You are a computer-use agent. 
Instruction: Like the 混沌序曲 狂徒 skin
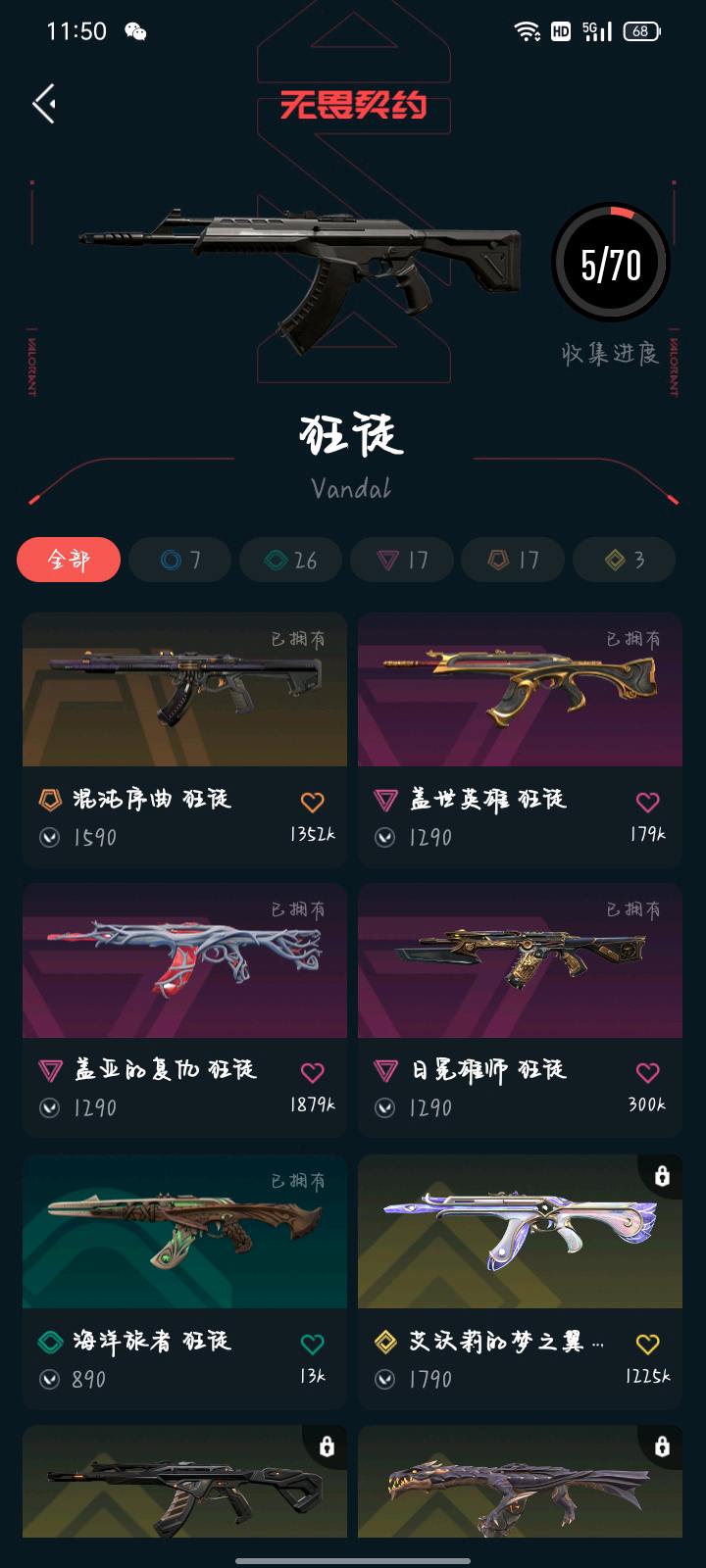[312, 803]
